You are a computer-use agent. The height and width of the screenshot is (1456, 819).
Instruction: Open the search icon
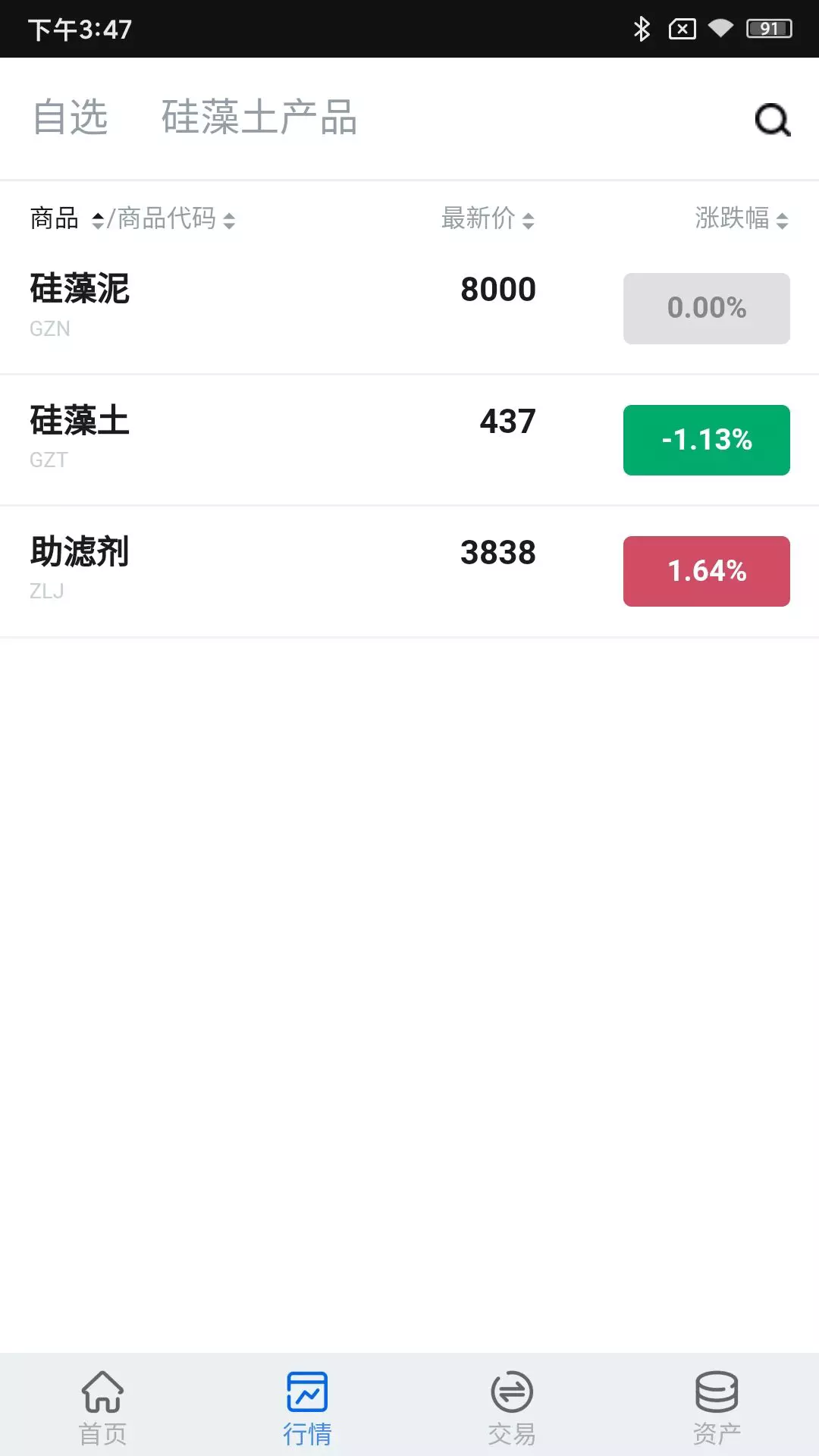(x=773, y=120)
